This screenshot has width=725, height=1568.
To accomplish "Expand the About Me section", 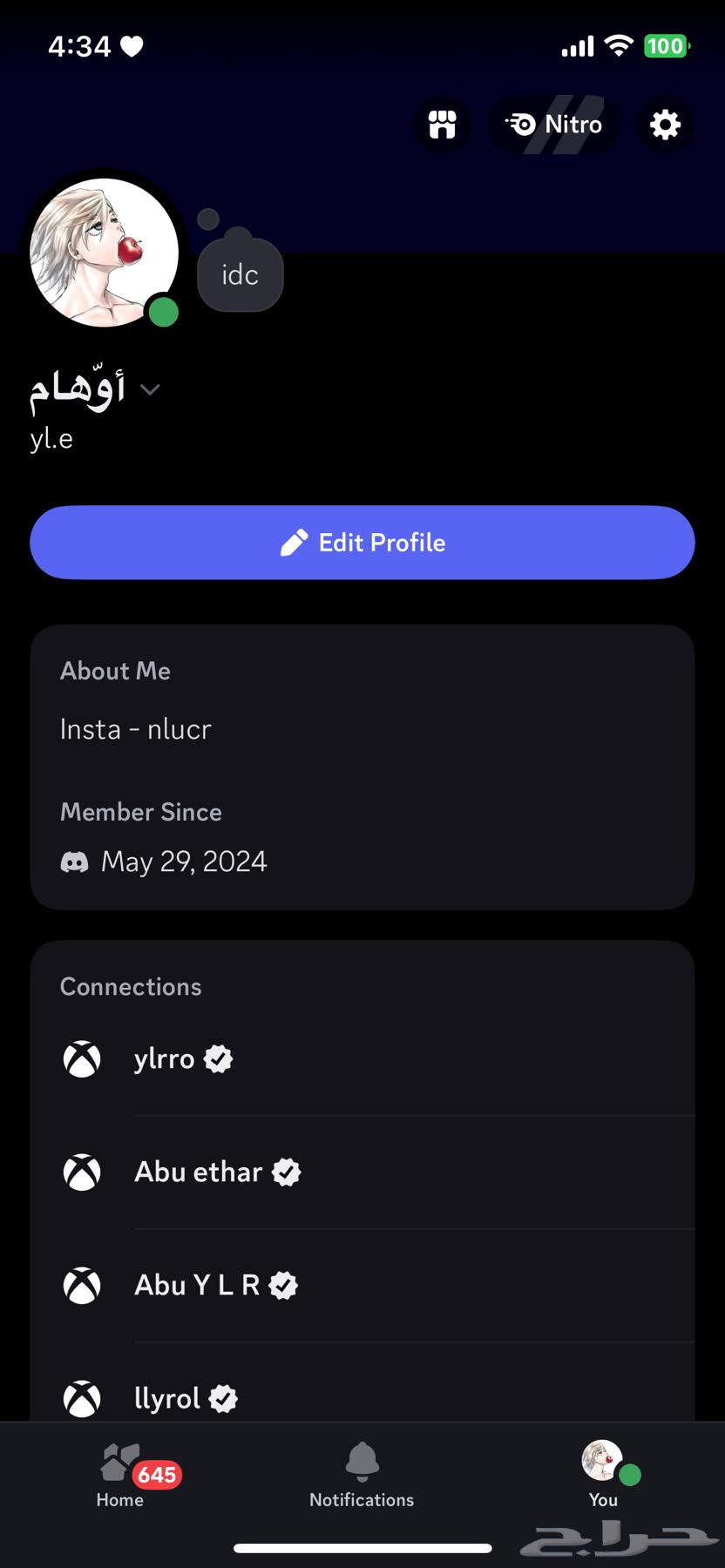I will pos(115,671).
